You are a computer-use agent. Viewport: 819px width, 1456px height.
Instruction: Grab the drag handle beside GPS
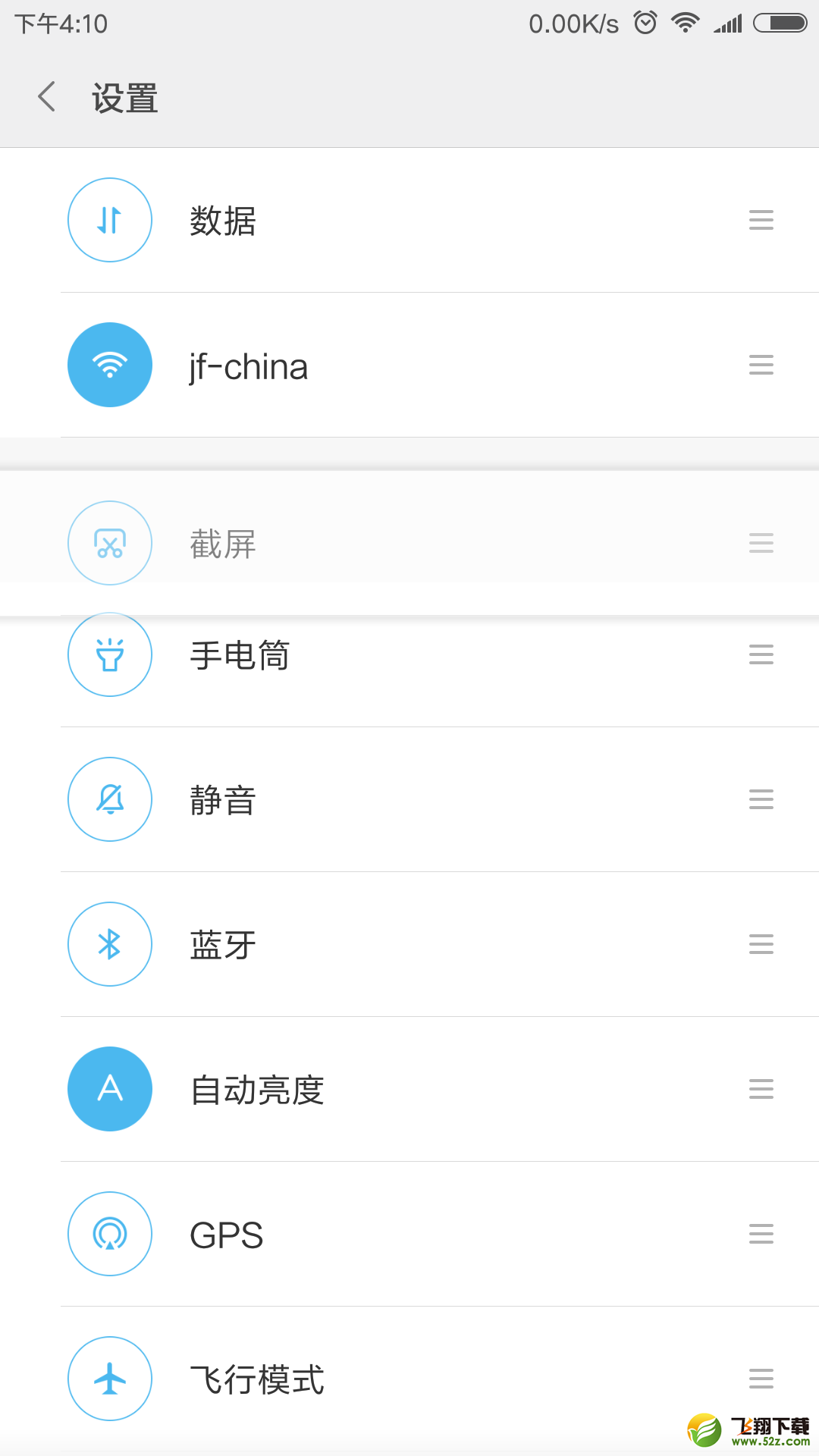pos(761,1234)
